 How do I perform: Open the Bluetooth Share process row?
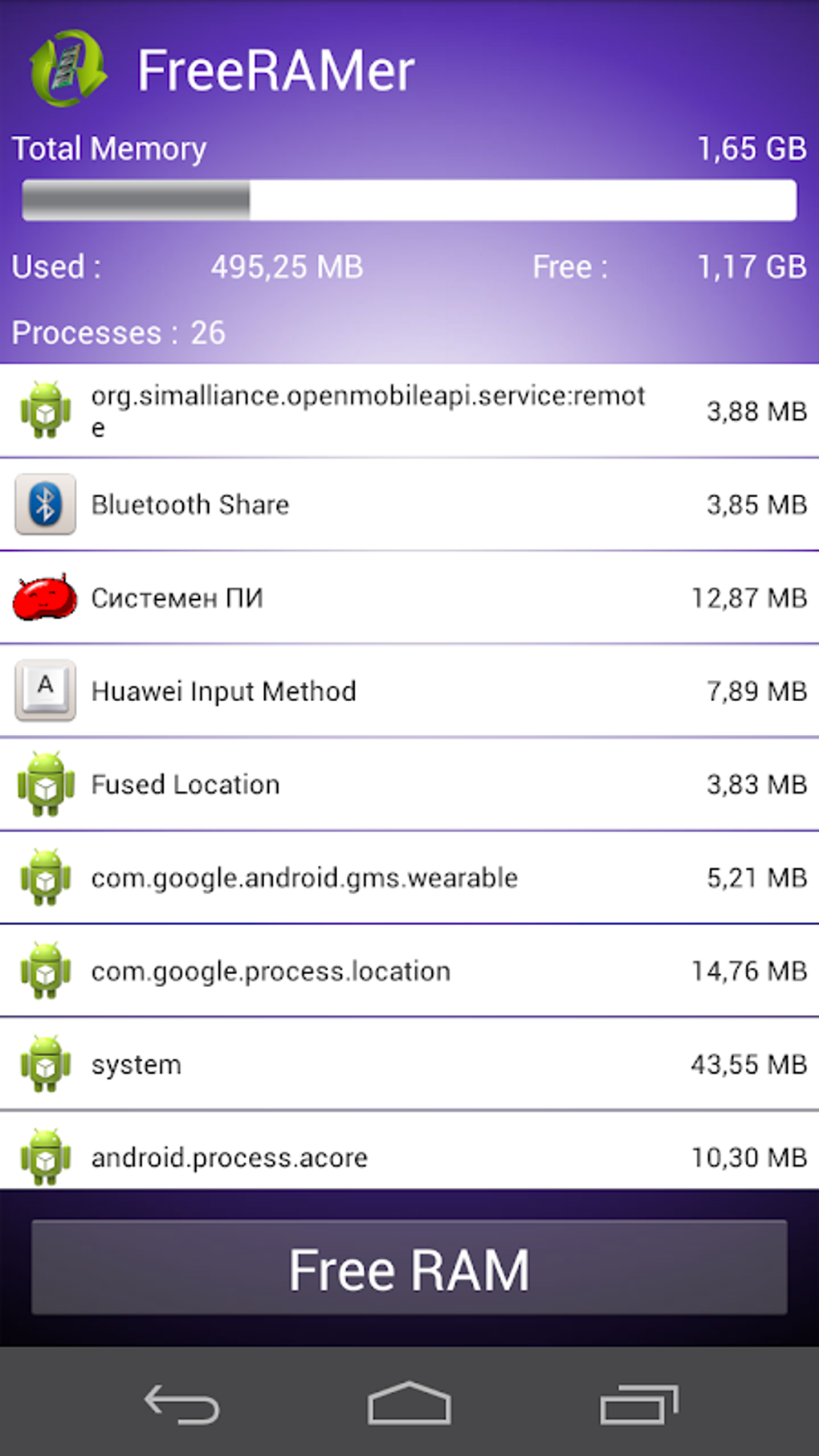click(409, 504)
